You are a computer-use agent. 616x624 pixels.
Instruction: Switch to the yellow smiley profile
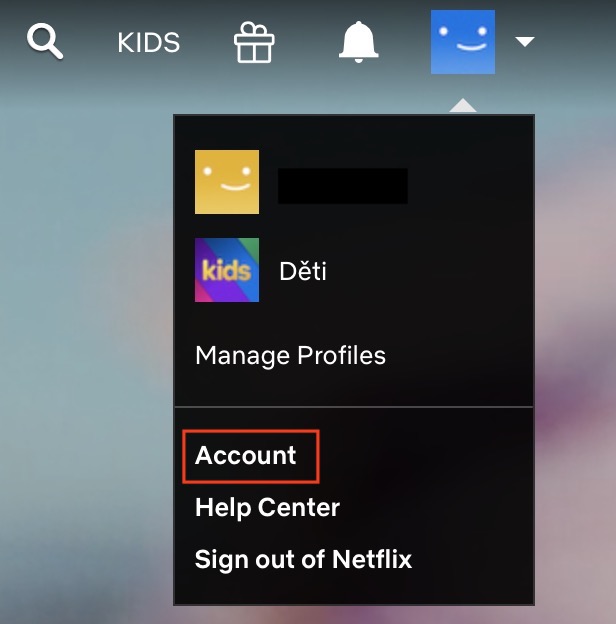coord(227,182)
